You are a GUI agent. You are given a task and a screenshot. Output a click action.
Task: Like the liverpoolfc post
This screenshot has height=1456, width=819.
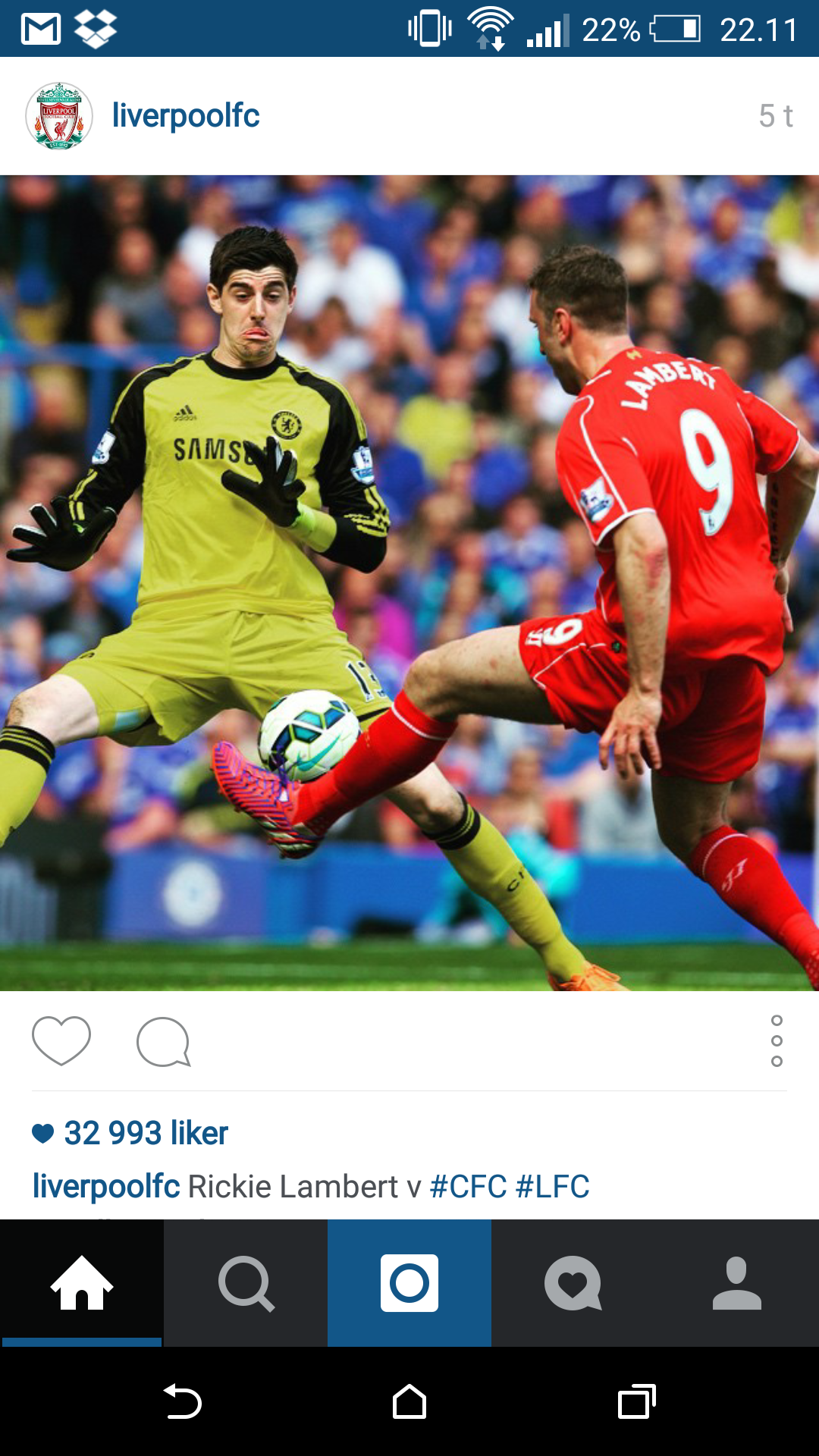click(61, 1040)
